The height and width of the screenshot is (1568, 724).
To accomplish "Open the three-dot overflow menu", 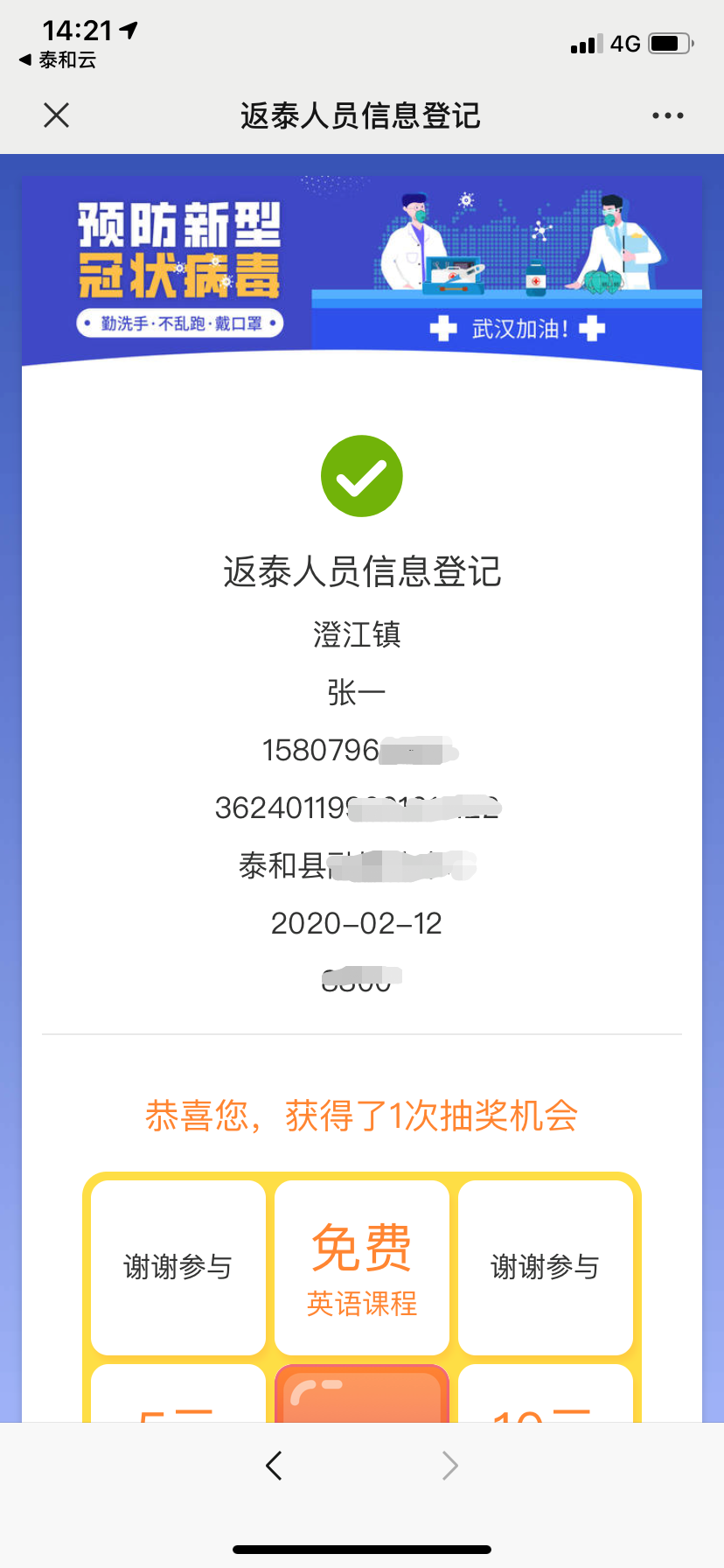I will (668, 115).
